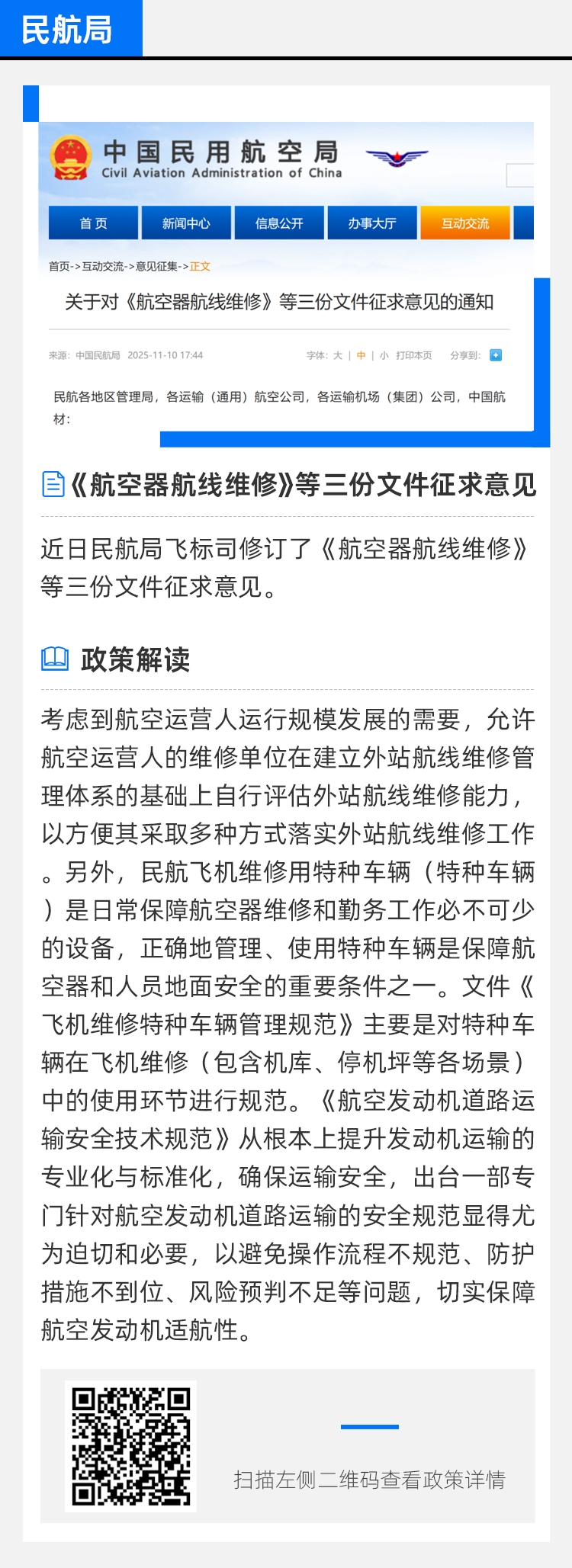The width and height of the screenshot is (572, 1568).
Task: Open the 信息公开 navigation tab
Action: [279, 223]
